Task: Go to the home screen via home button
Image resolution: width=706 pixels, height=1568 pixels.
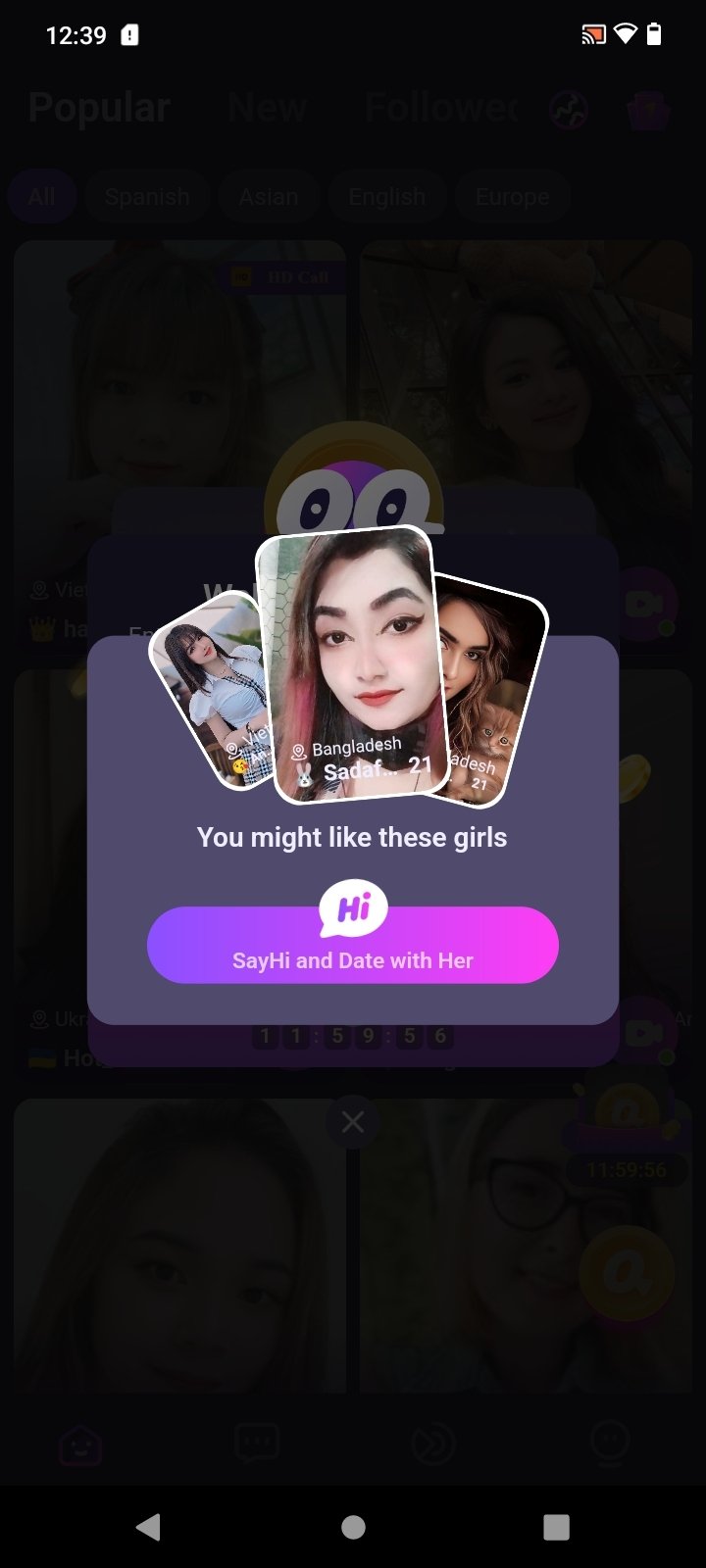Action: 353,1526
